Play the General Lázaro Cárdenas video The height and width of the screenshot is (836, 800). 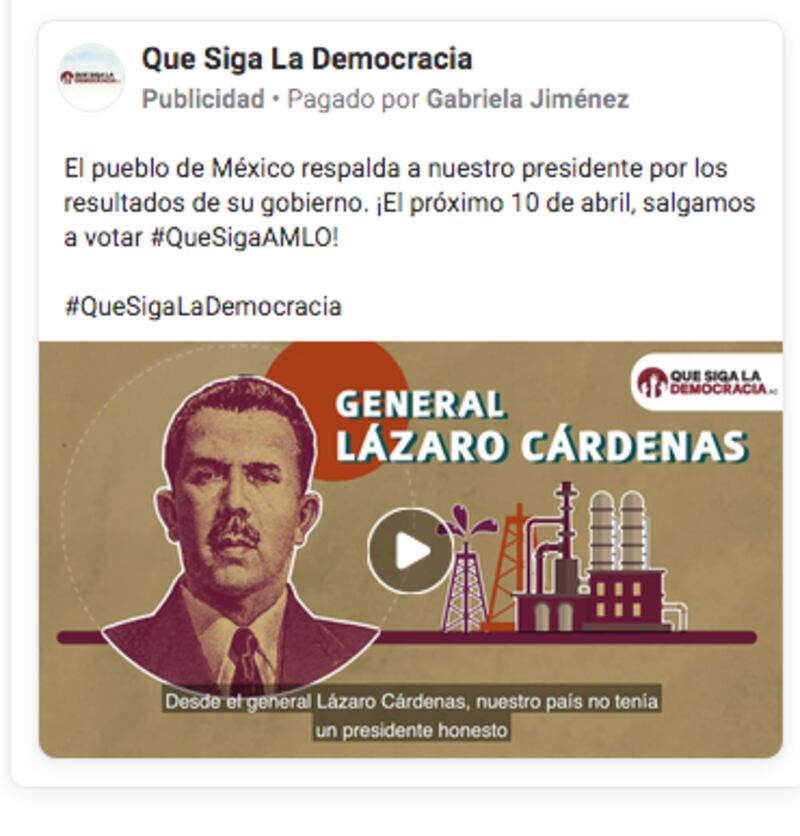(x=410, y=551)
